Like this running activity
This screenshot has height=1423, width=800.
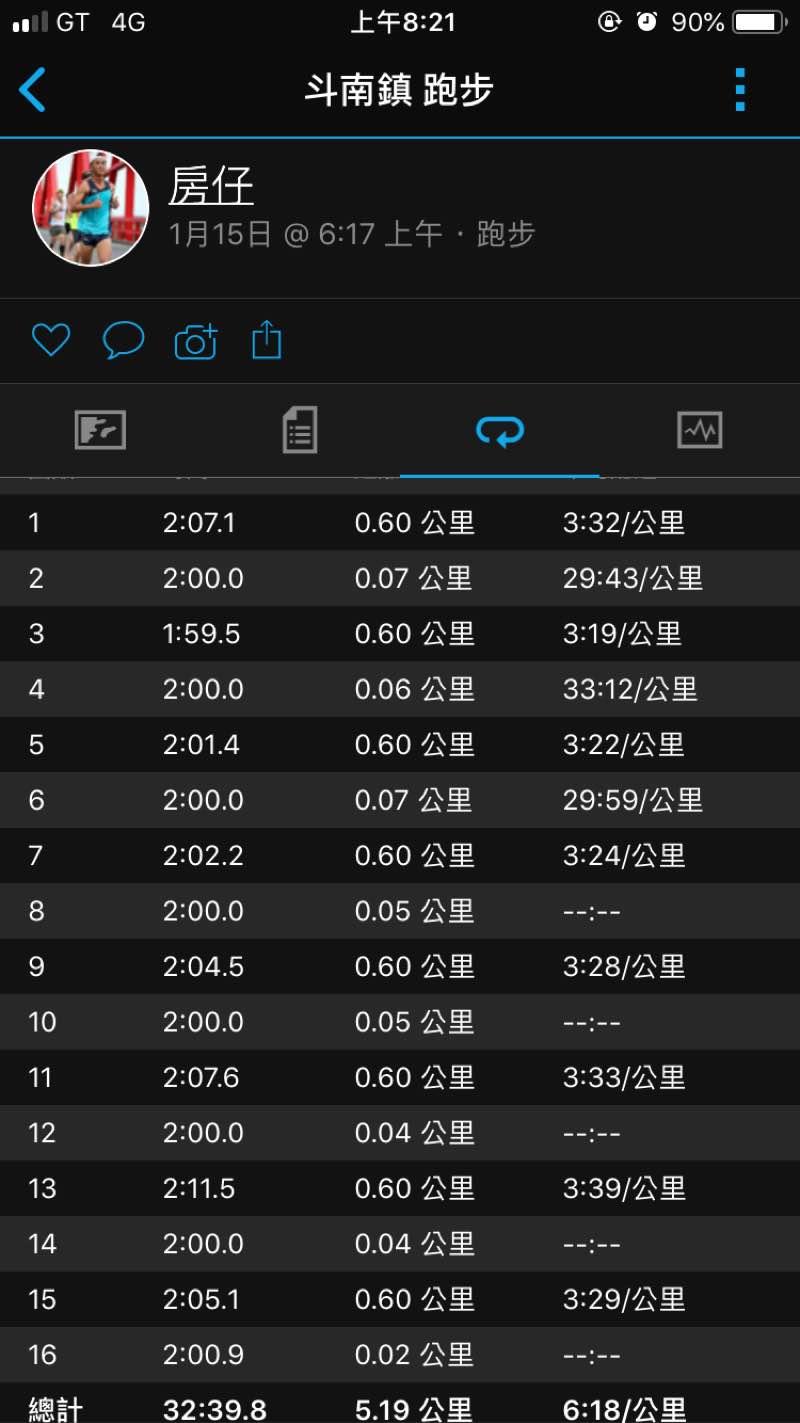click(50, 341)
